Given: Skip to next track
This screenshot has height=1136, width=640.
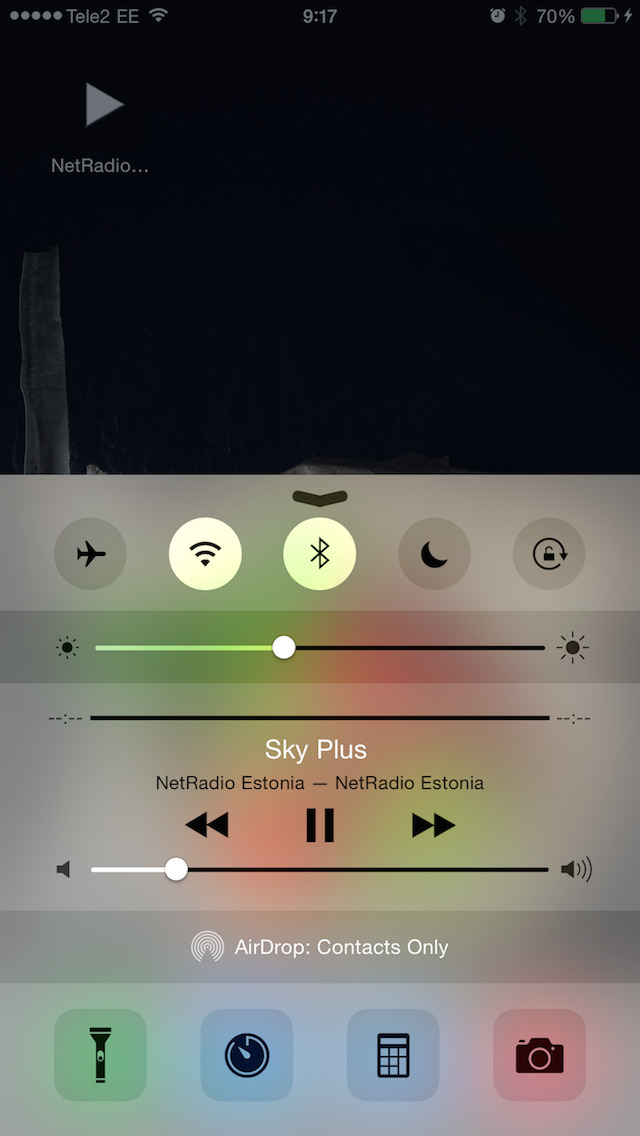Looking at the screenshot, I should pos(433,825).
